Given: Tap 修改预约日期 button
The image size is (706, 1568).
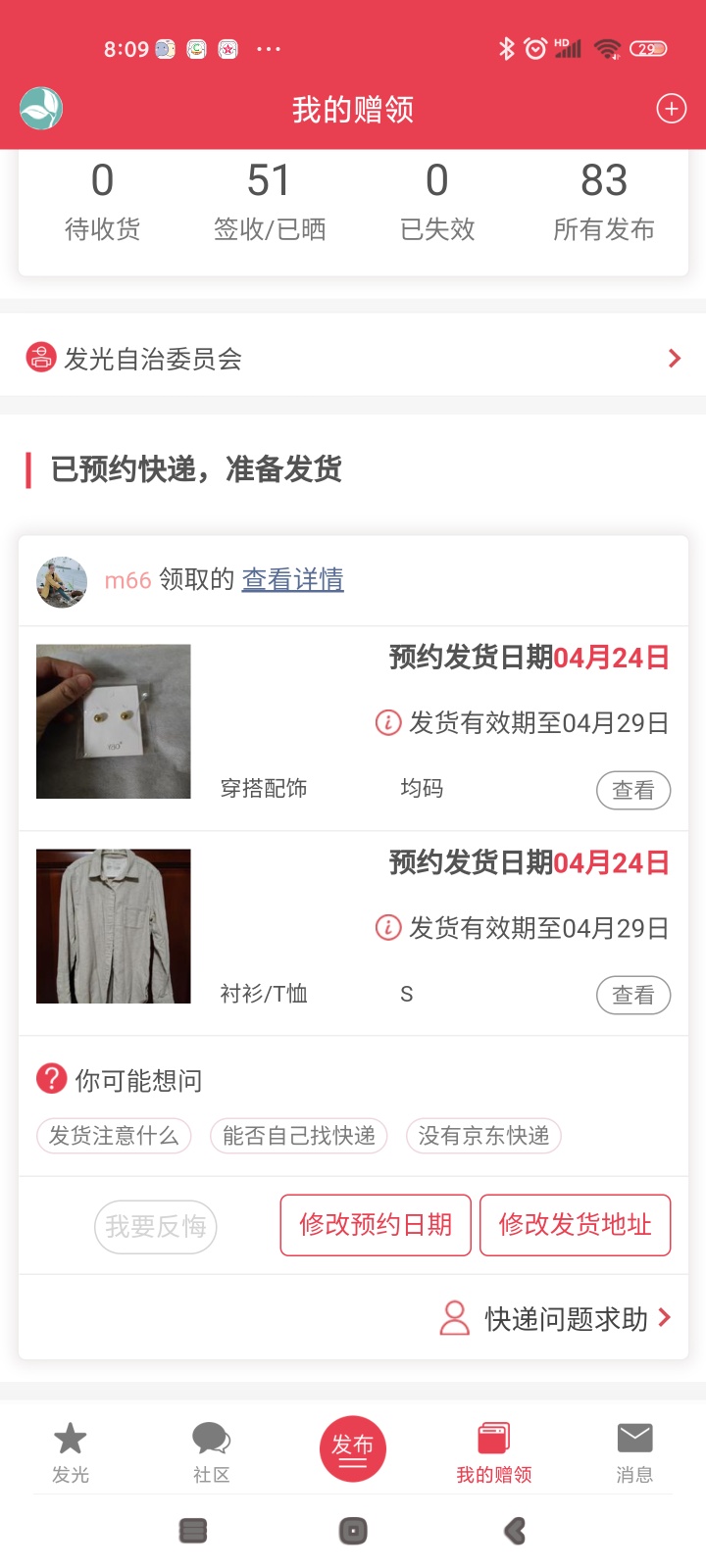Looking at the screenshot, I should click(x=376, y=1225).
